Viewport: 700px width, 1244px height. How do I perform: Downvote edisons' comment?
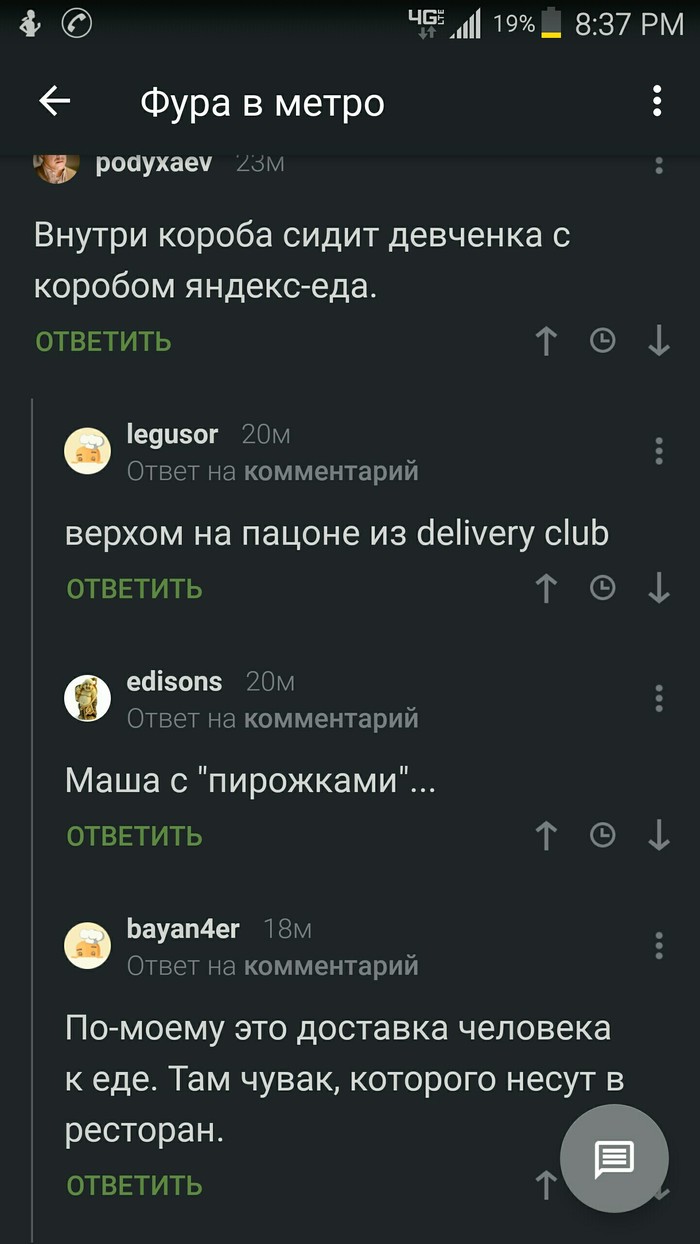coord(658,836)
